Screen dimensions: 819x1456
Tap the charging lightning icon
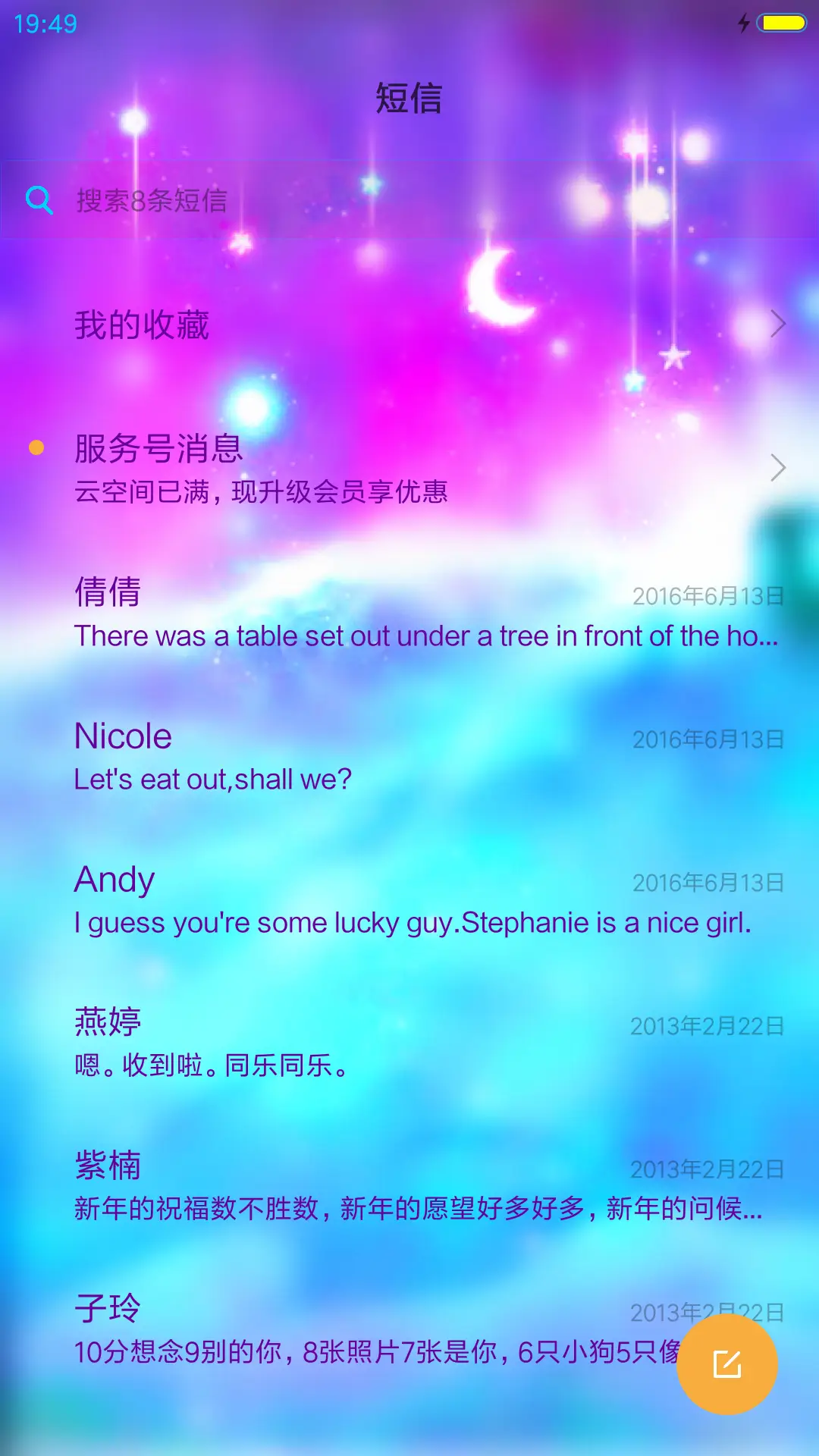(x=743, y=23)
